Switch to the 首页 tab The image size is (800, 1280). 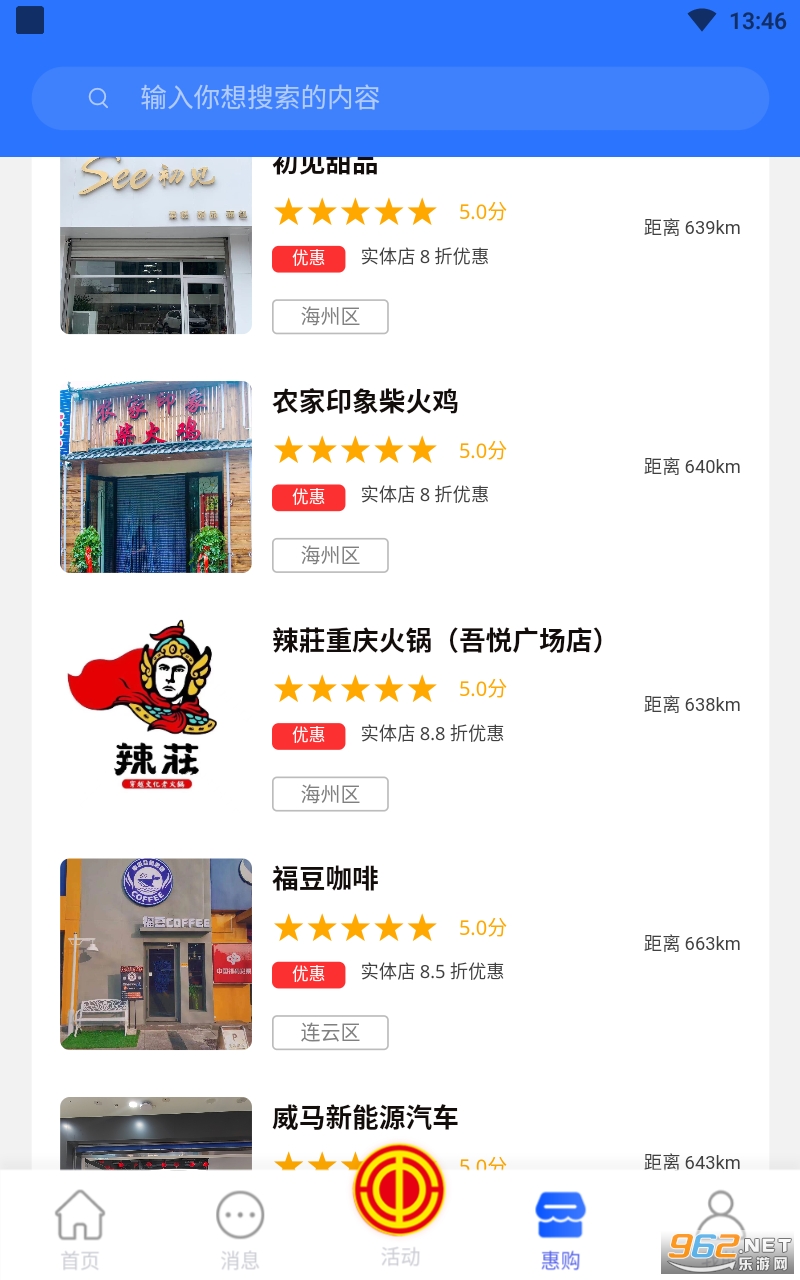[80, 1230]
